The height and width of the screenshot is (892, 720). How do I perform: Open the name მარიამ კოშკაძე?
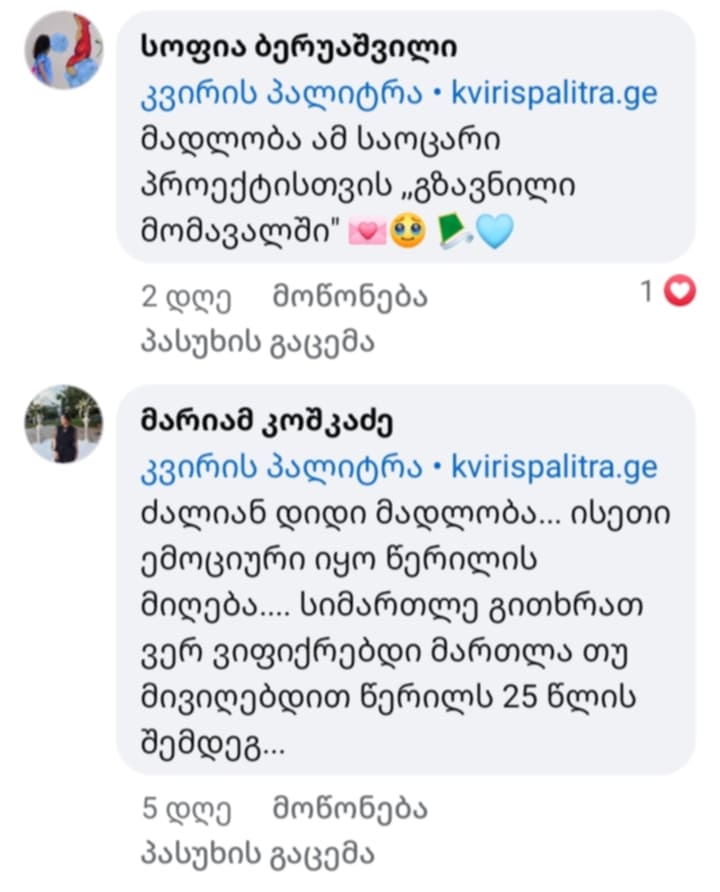pos(267,422)
